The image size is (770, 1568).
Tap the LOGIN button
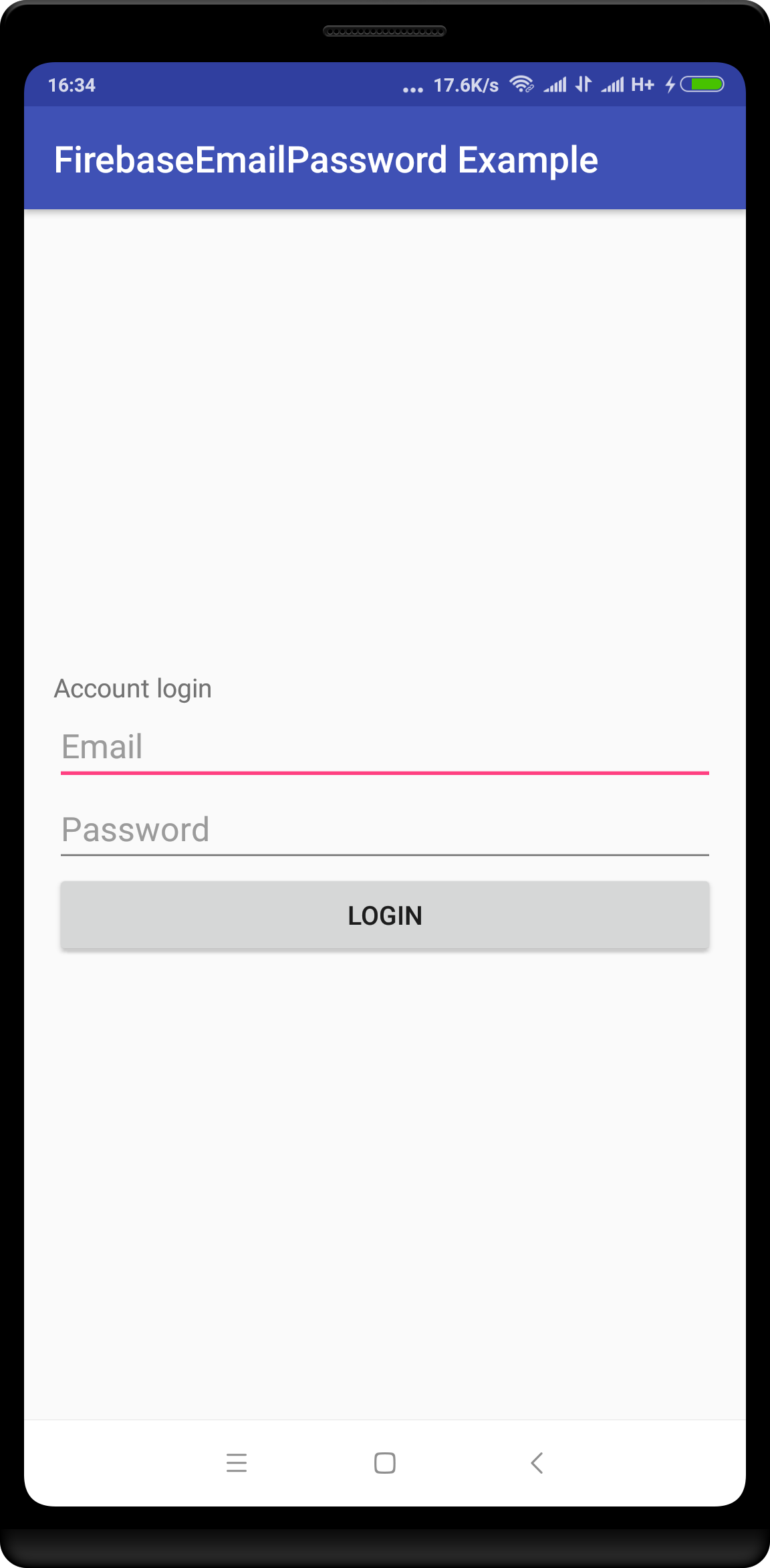(x=384, y=915)
